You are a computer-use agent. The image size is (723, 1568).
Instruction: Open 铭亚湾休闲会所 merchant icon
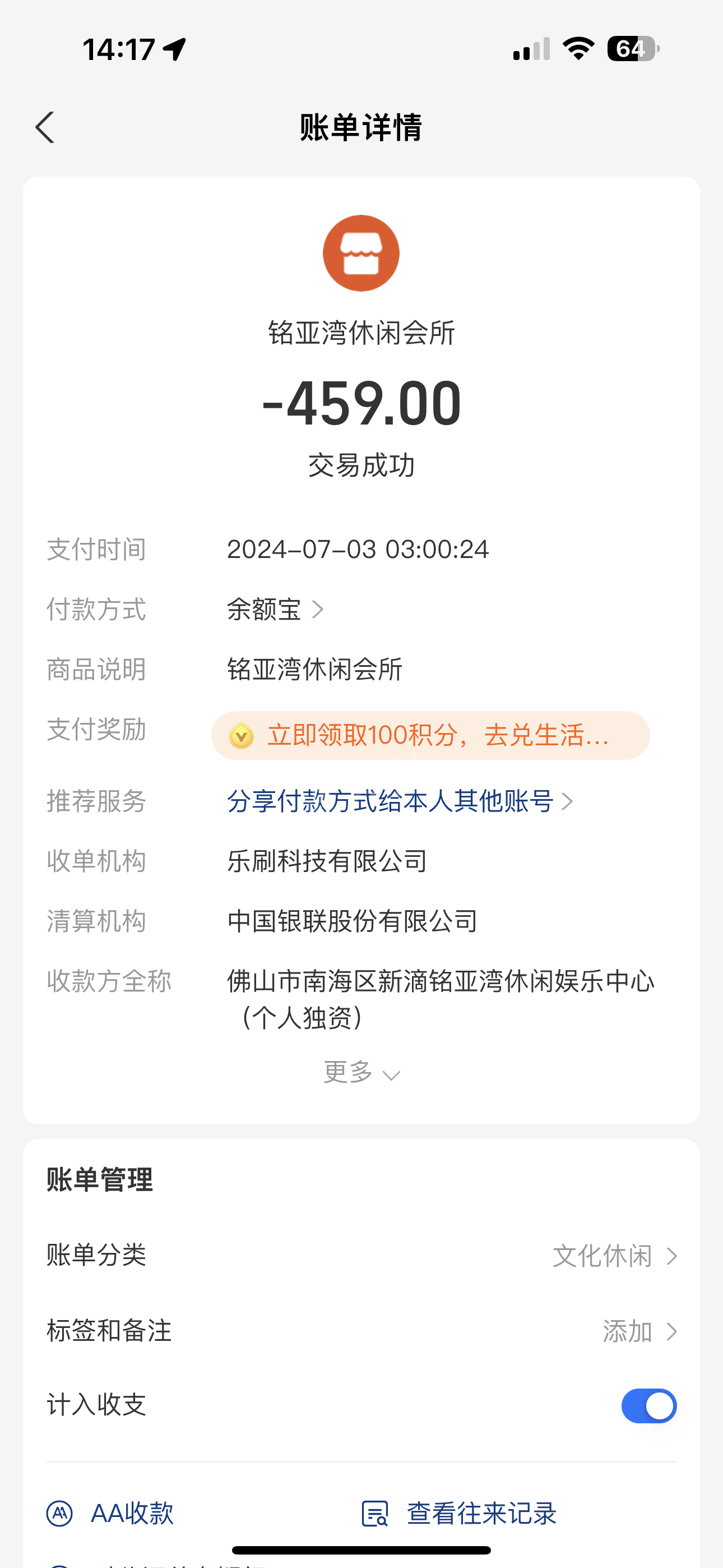tap(361, 253)
